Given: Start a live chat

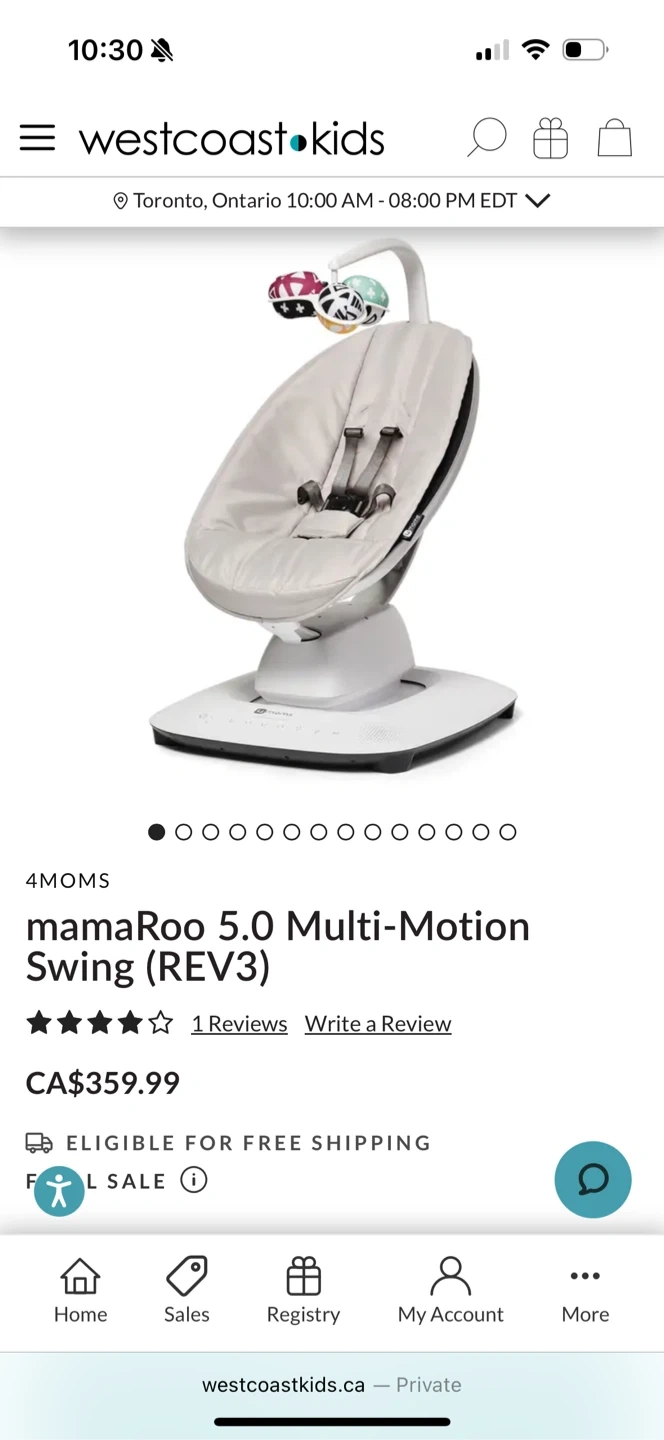Looking at the screenshot, I should pyautogui.click(x=593, y=1180).
